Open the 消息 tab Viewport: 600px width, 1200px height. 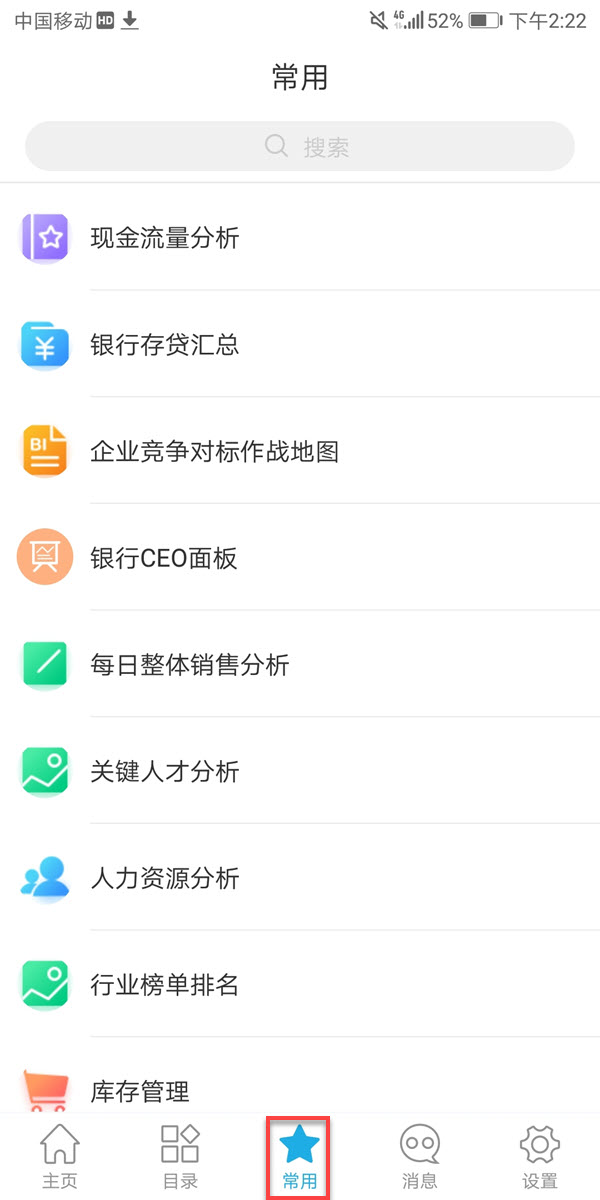(420, 1156)
